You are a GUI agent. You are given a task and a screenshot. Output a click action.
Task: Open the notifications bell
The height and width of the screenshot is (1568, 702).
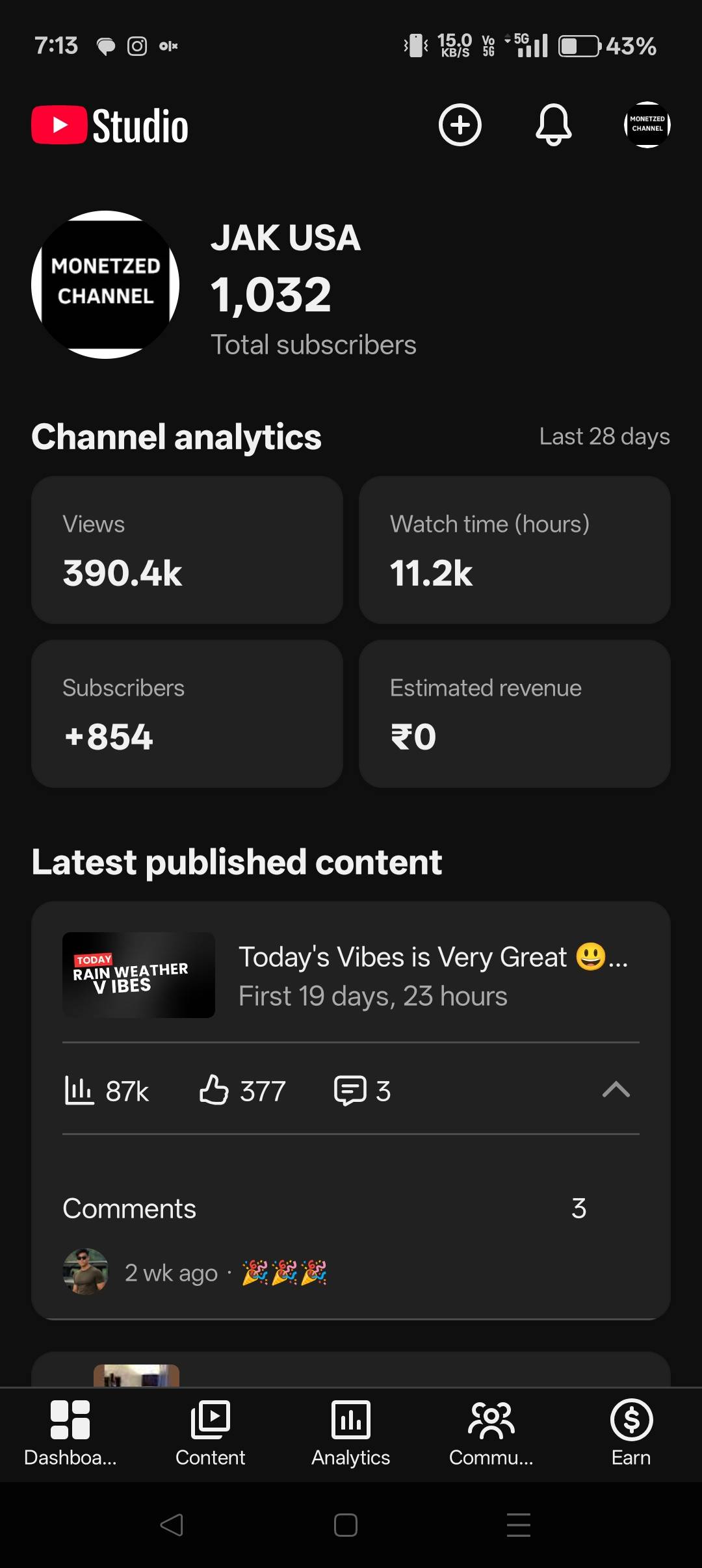pyautogui.click(x=553, y=125)
